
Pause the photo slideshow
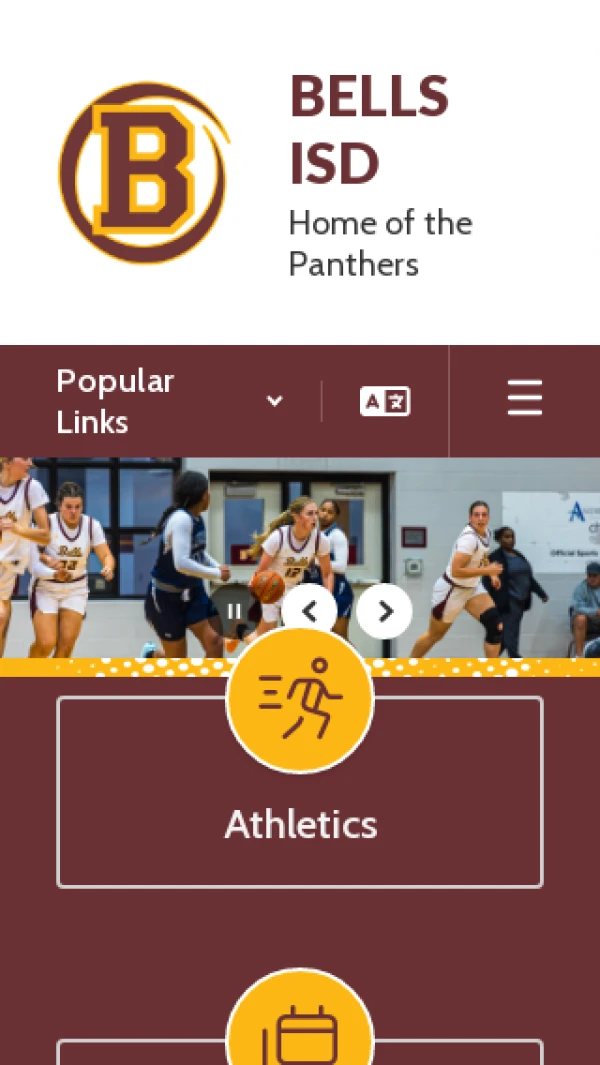coord(235,611)
